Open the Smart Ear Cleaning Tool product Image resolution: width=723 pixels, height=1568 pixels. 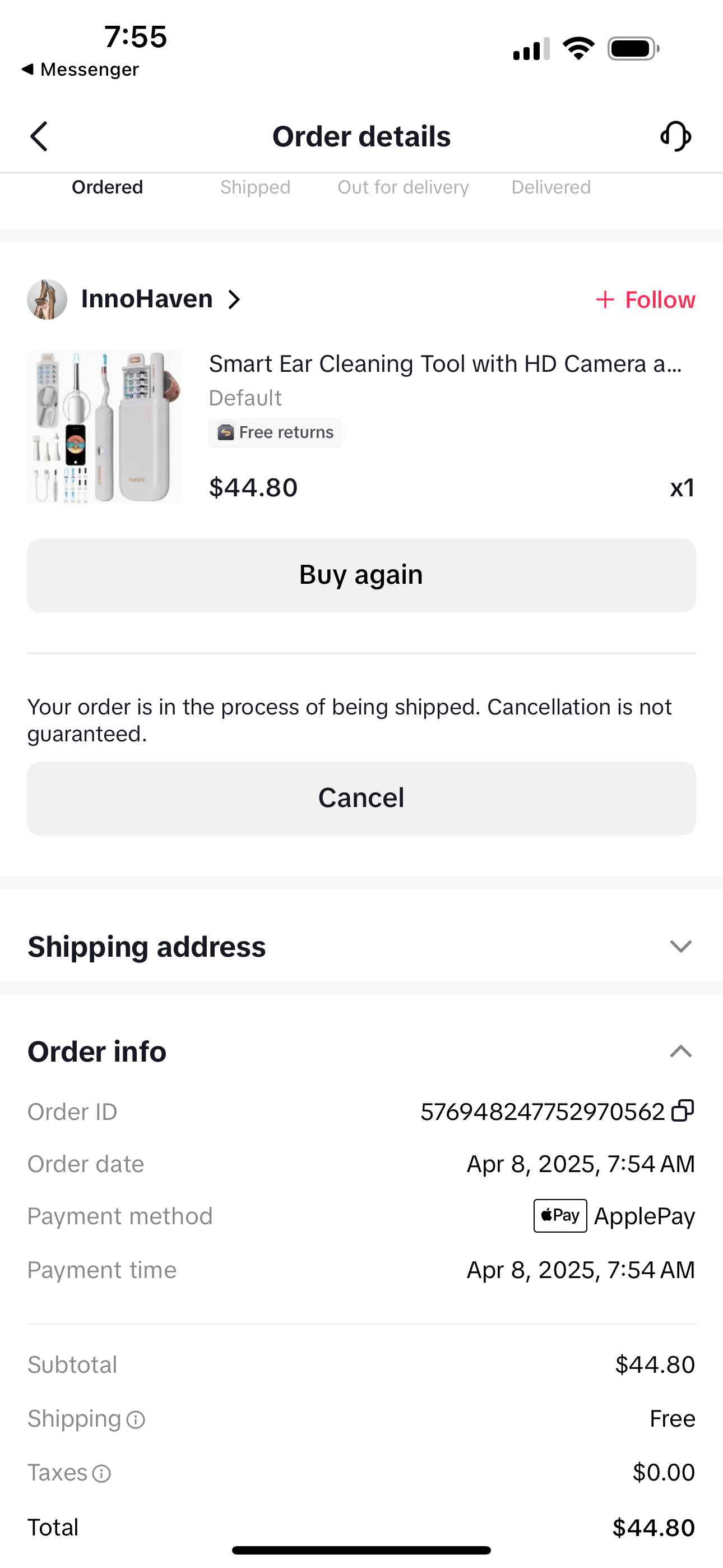click(444, 364)
